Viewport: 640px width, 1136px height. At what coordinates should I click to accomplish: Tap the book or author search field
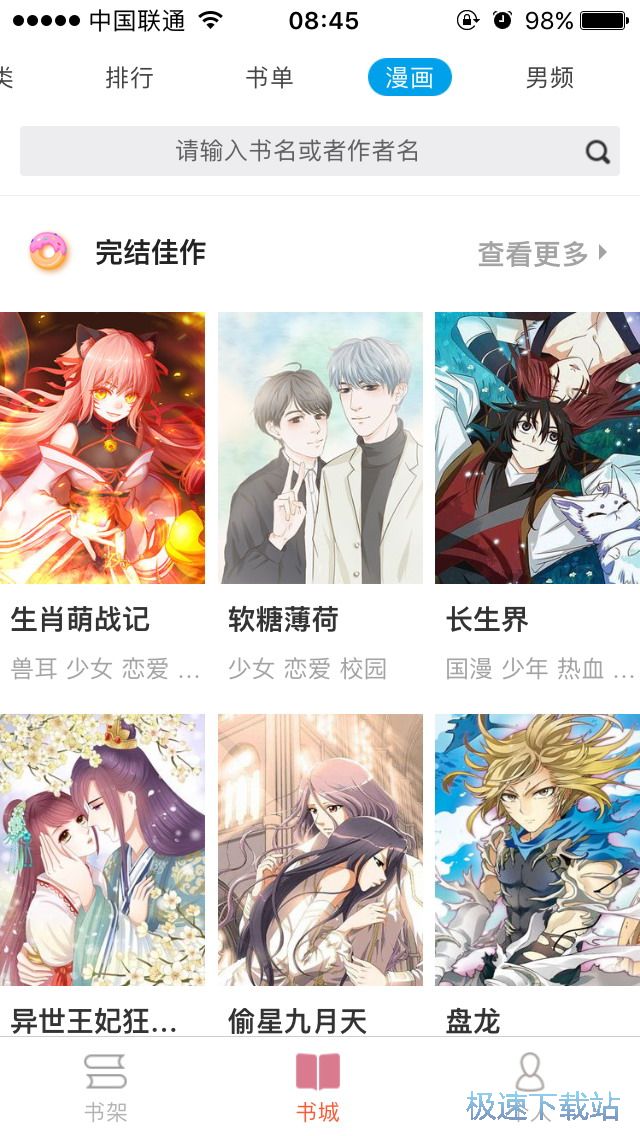[x=297, y=151]
